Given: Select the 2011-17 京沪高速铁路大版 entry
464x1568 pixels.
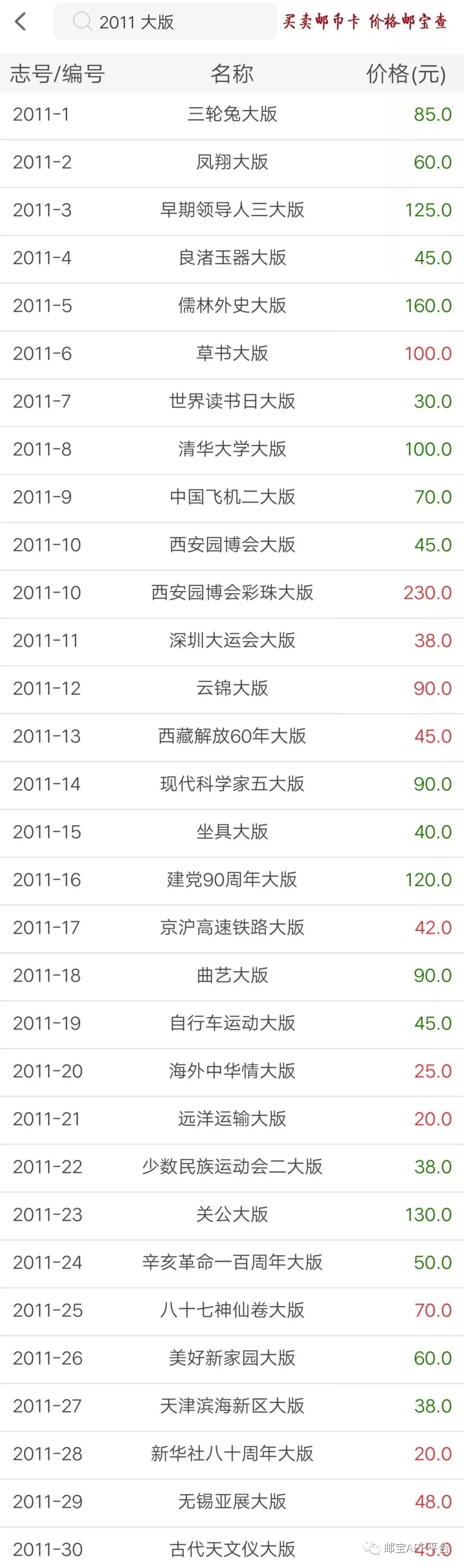Looking at the screenshot, I should [x=232, y=928].
